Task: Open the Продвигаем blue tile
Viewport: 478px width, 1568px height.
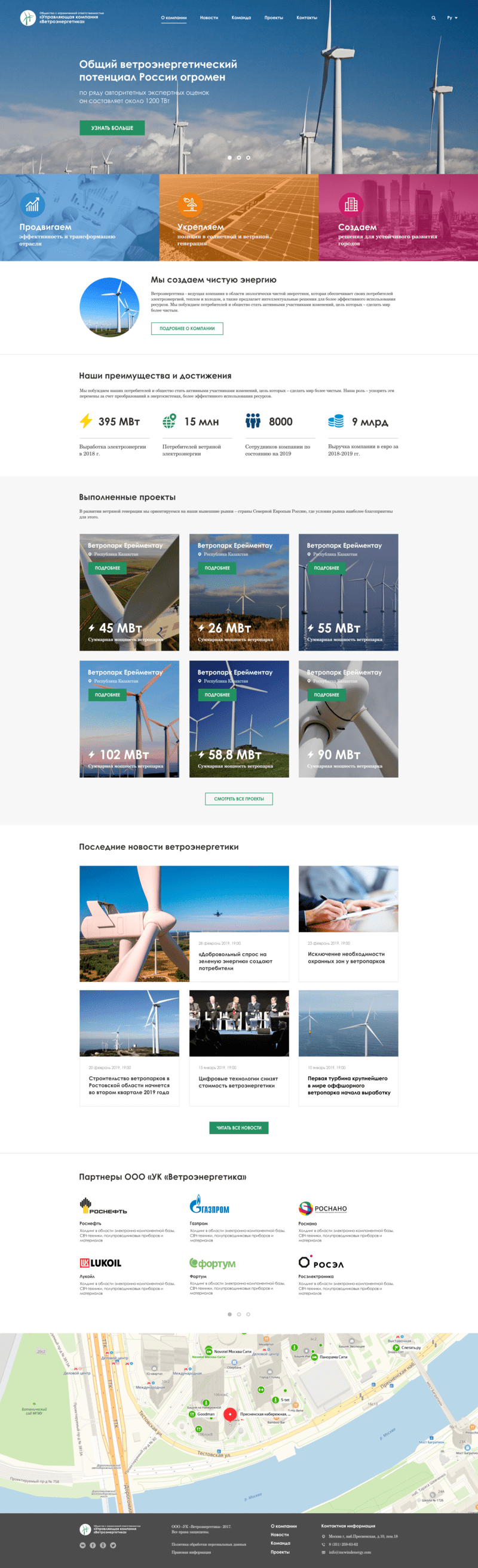Action: point(79,217)
